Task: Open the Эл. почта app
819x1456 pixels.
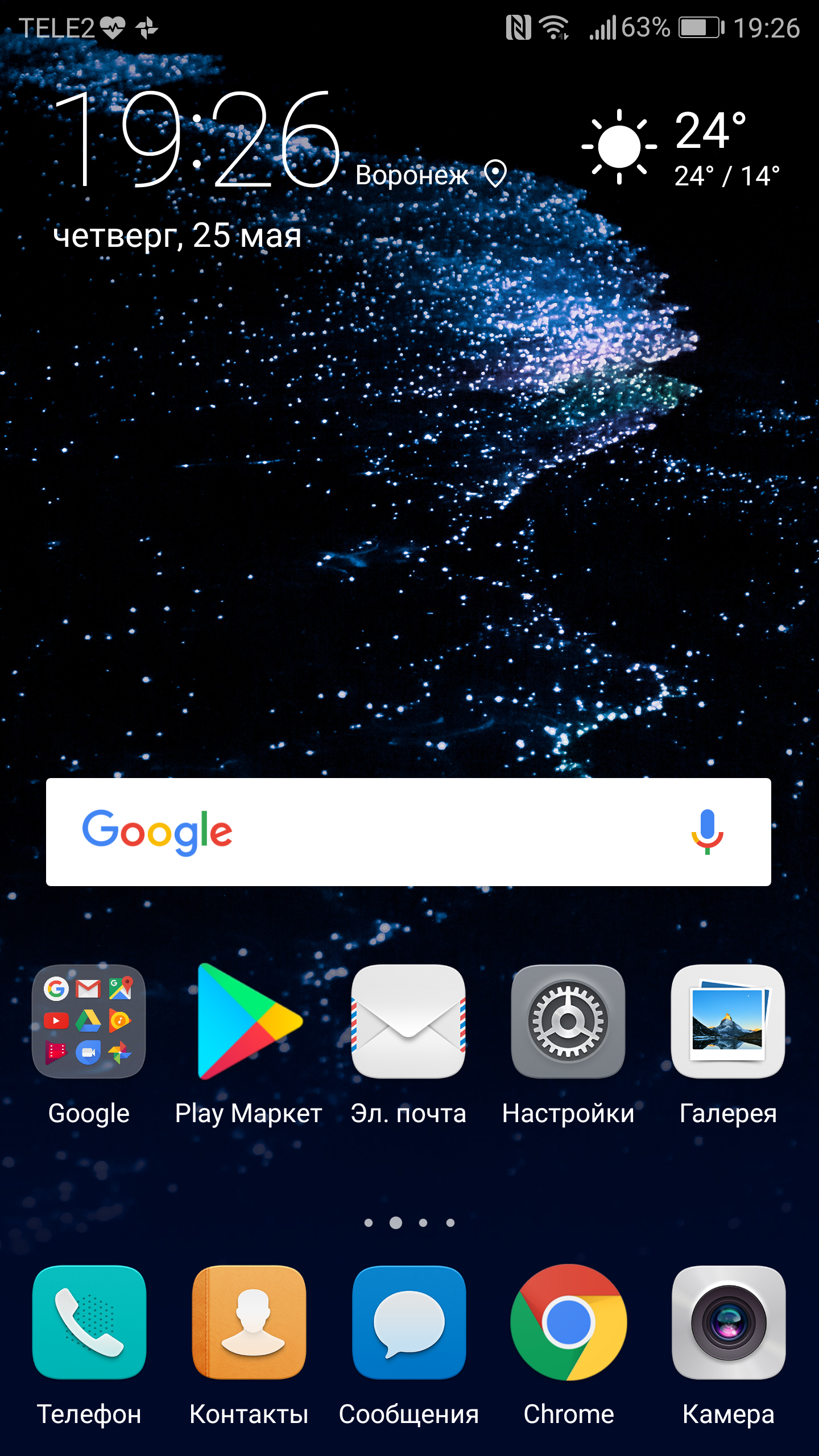Action: point(408,1021)
